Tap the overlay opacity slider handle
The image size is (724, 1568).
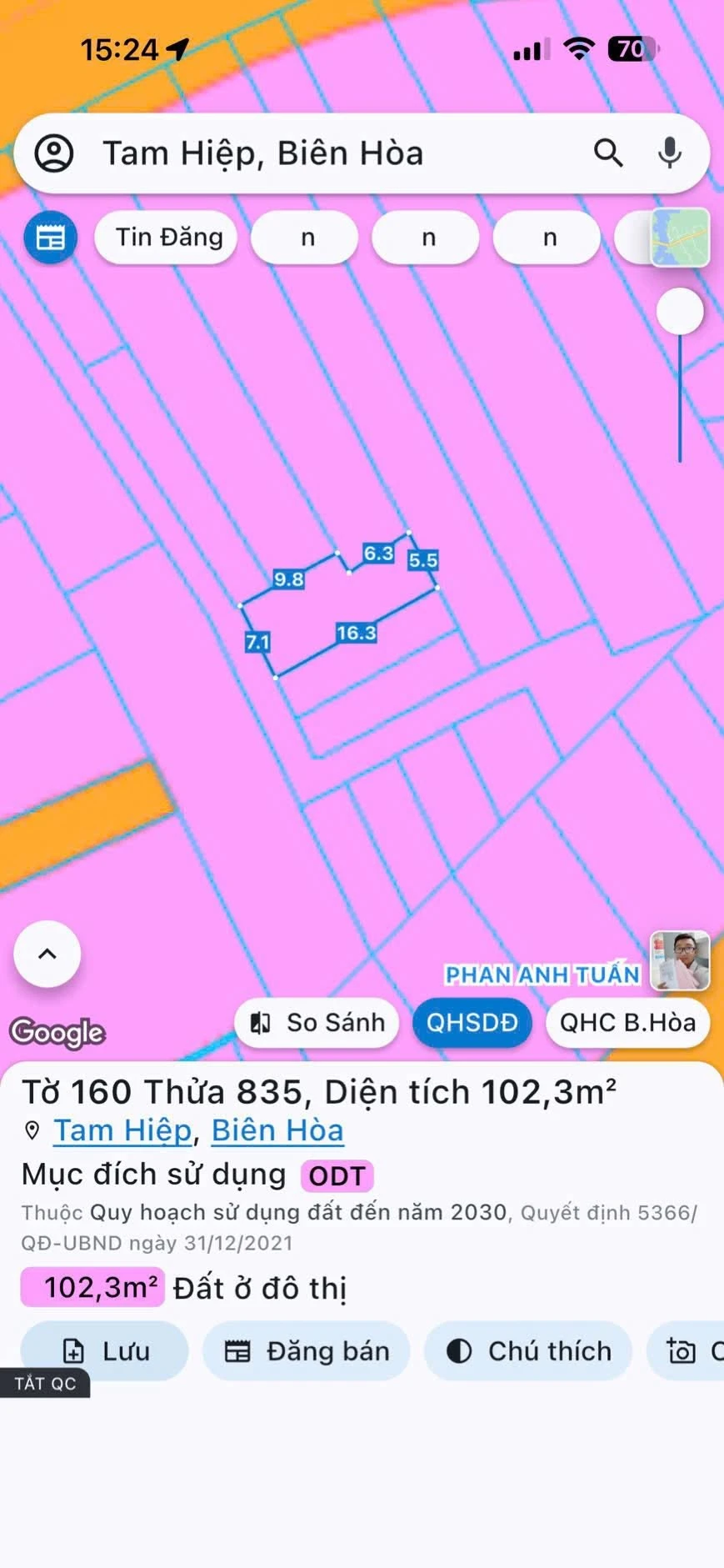pos(680,312)
